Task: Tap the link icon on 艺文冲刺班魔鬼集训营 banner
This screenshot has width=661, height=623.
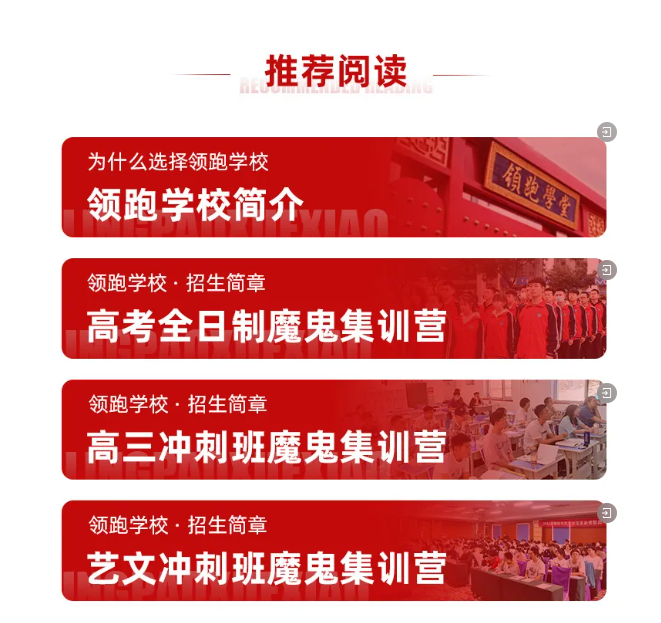Action: pos(607,513)
